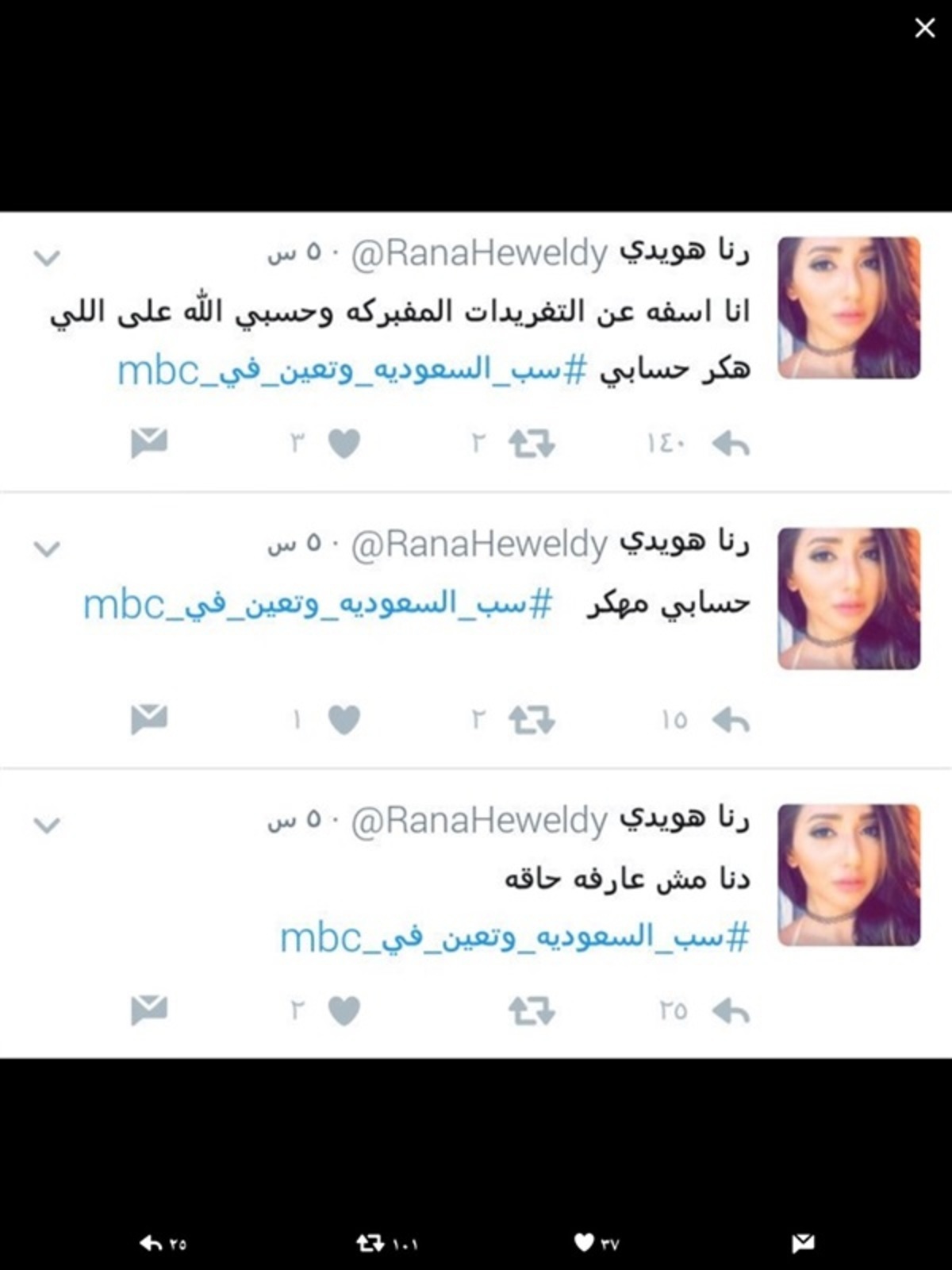The image size is (952, 1270).
Task: Like the tweet via the bottom heart
Action: pos(584,1243)
